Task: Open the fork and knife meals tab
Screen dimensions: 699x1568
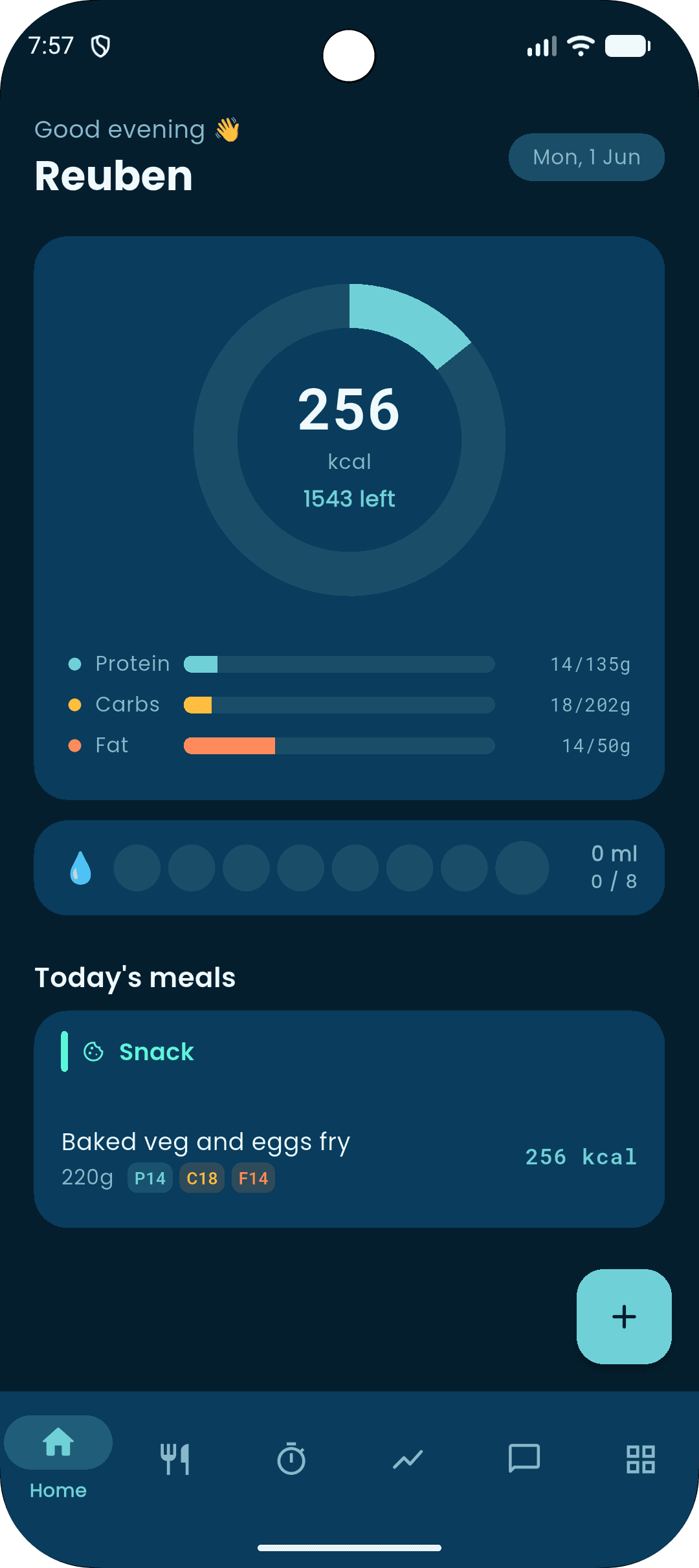Action: pos(175,1459)
